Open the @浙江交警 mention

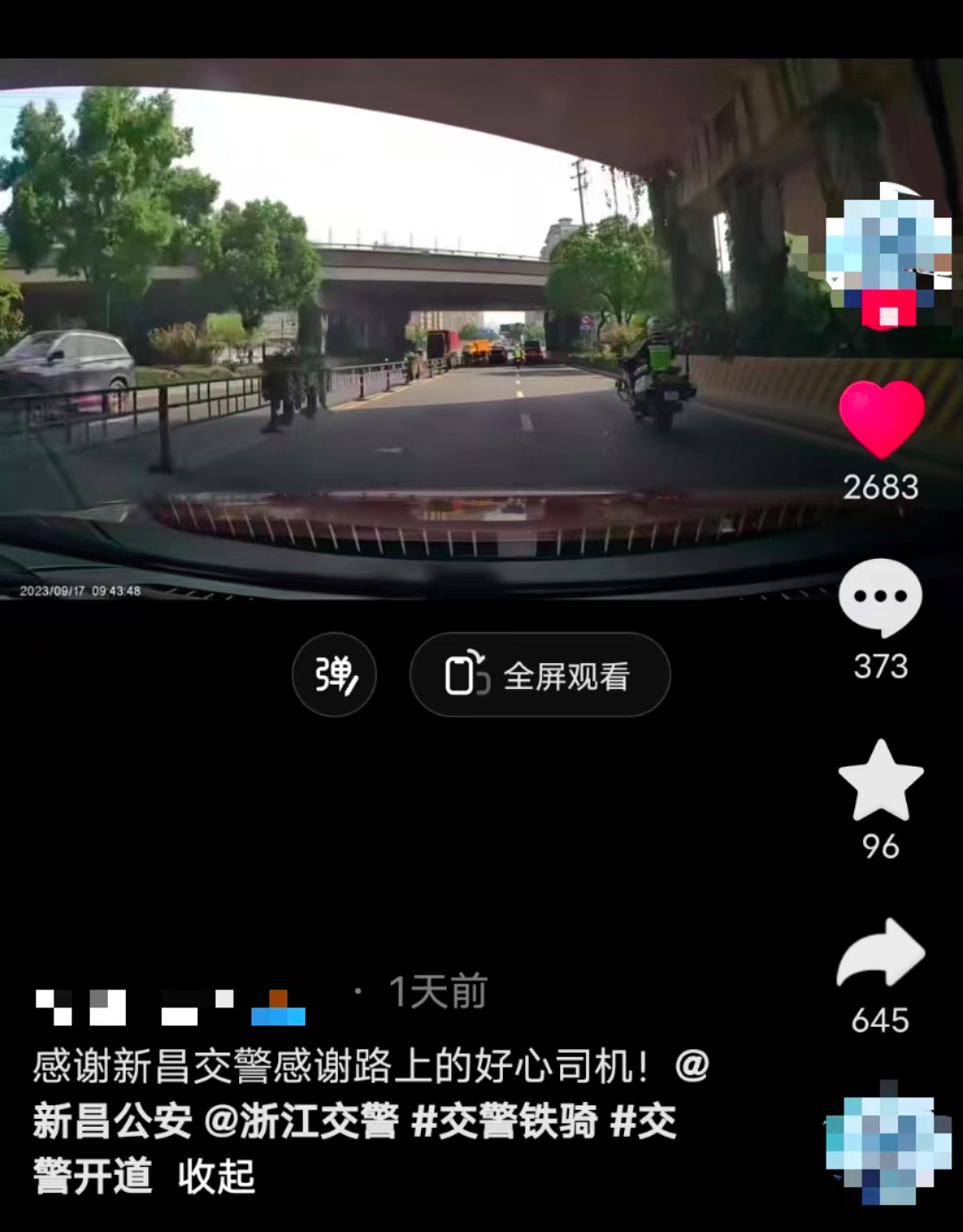(301, 1121)
